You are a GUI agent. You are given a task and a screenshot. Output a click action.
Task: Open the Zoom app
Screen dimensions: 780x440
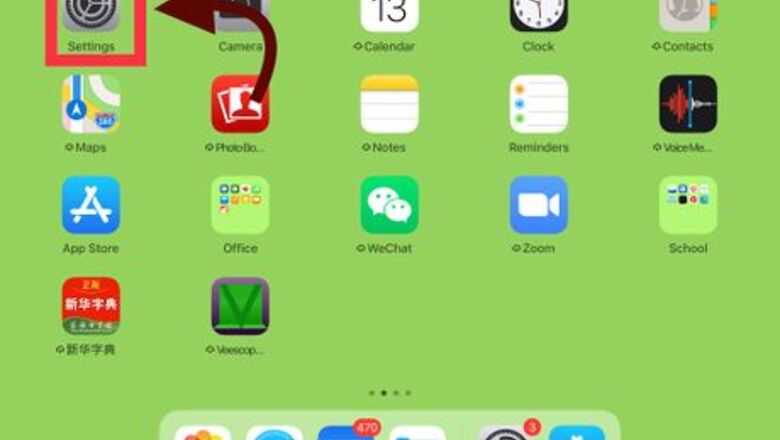(x=538, y=205)
